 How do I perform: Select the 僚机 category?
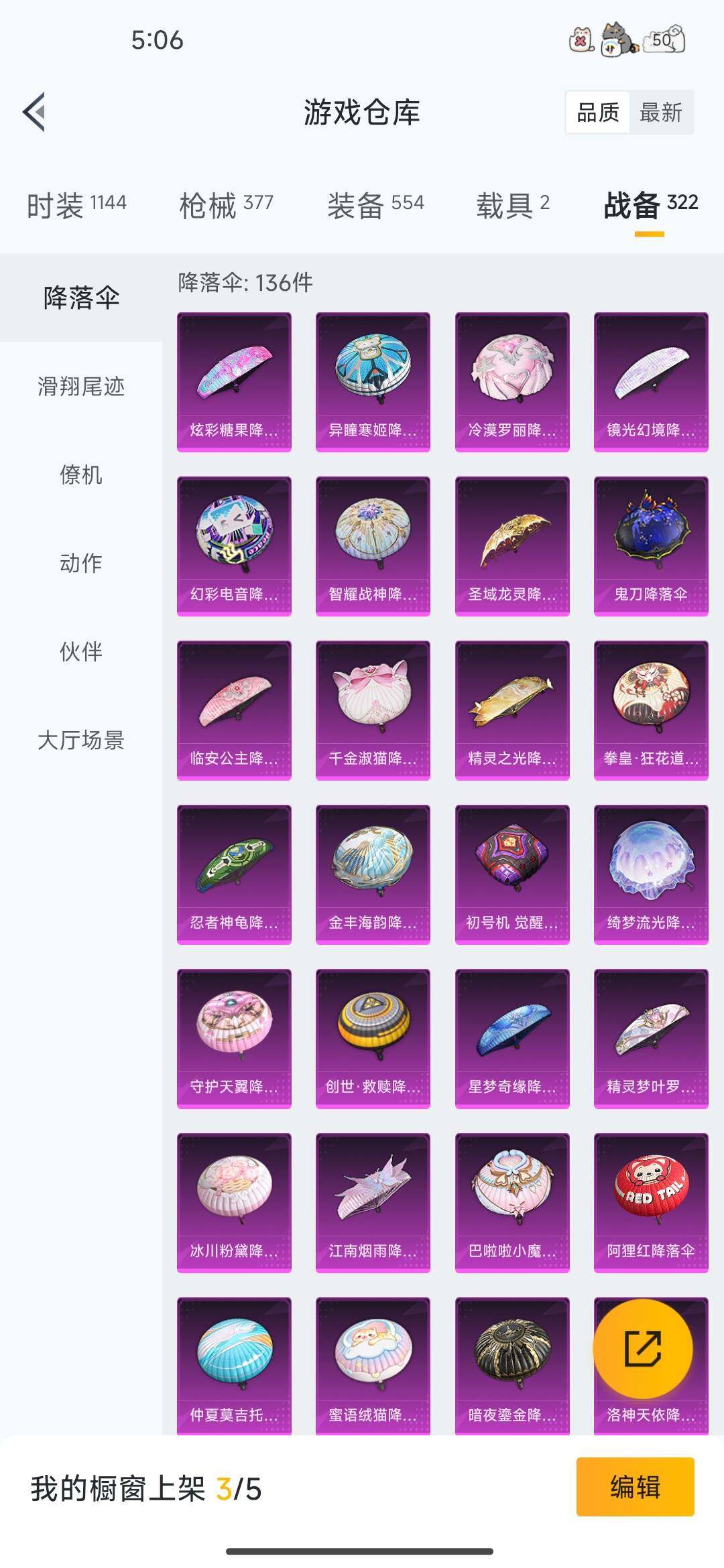point(81,475)
